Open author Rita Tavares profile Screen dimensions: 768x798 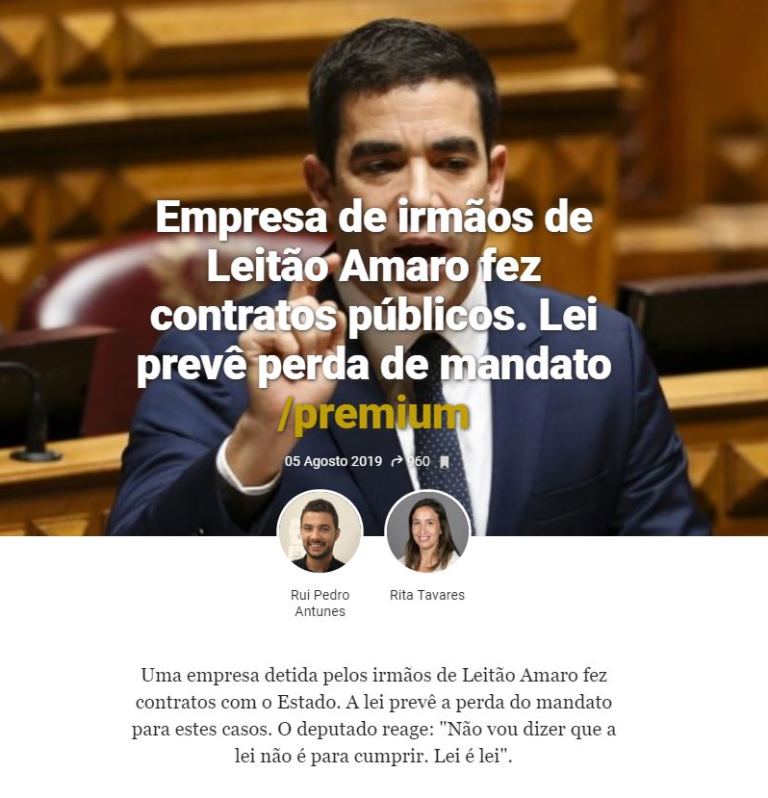tap(427, 532)
